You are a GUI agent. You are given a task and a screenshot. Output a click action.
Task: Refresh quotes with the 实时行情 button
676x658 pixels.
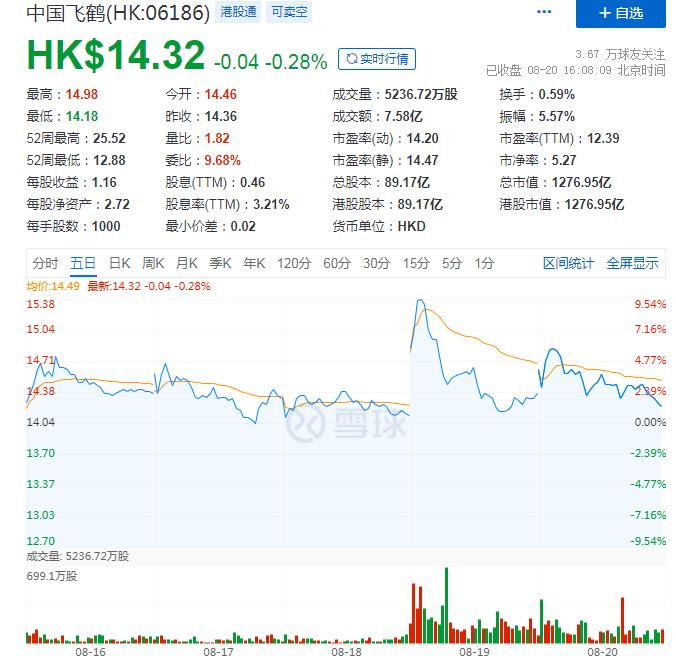(377, 59)
